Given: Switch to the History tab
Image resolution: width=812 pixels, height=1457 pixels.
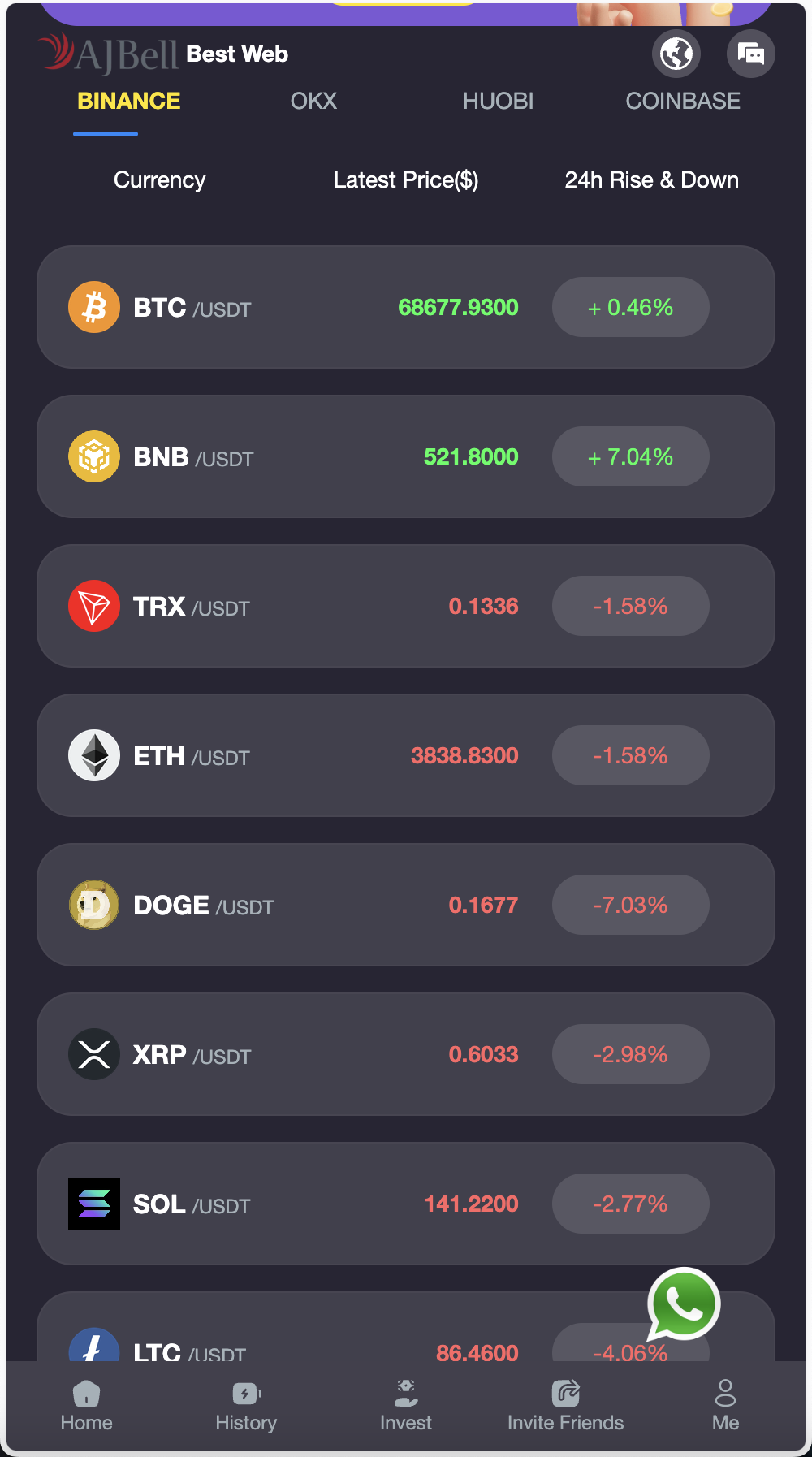Looking at the screenshot, I should tap(246, 1406).
